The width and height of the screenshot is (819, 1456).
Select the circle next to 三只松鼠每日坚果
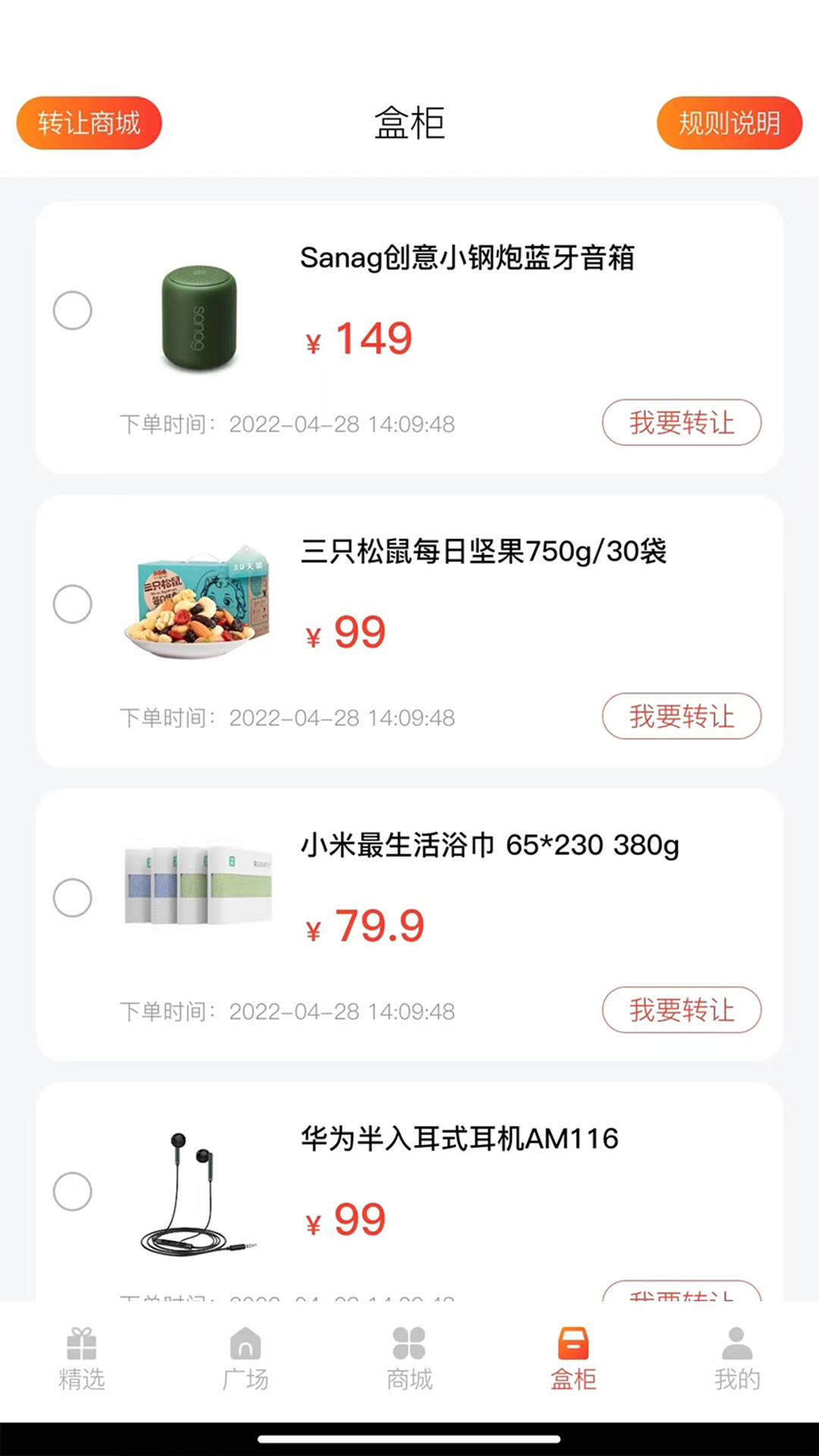(73, 604)
